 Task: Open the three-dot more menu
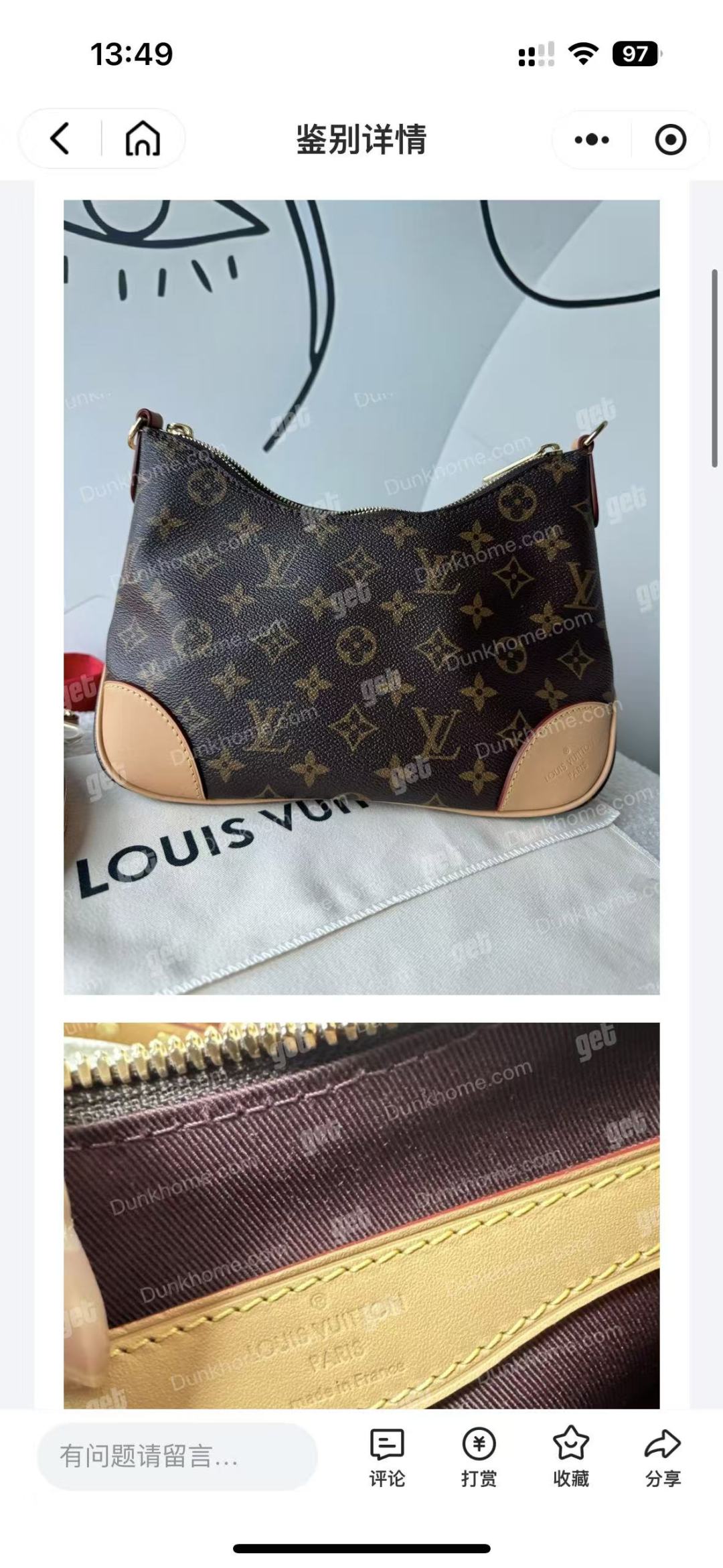592,140
